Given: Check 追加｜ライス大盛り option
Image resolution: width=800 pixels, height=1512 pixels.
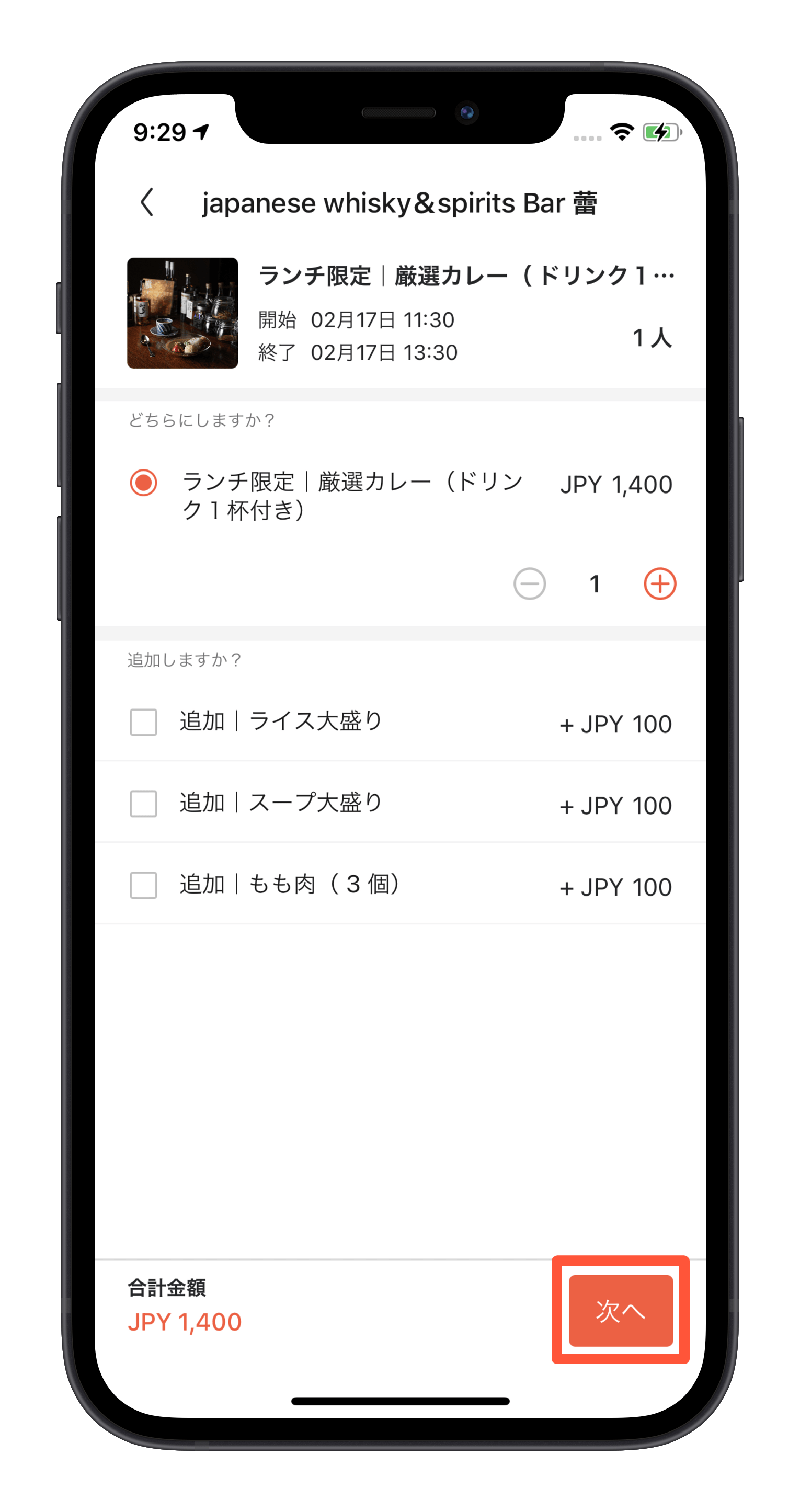Looking at the screenshot, I should click(x=143, y=722).
